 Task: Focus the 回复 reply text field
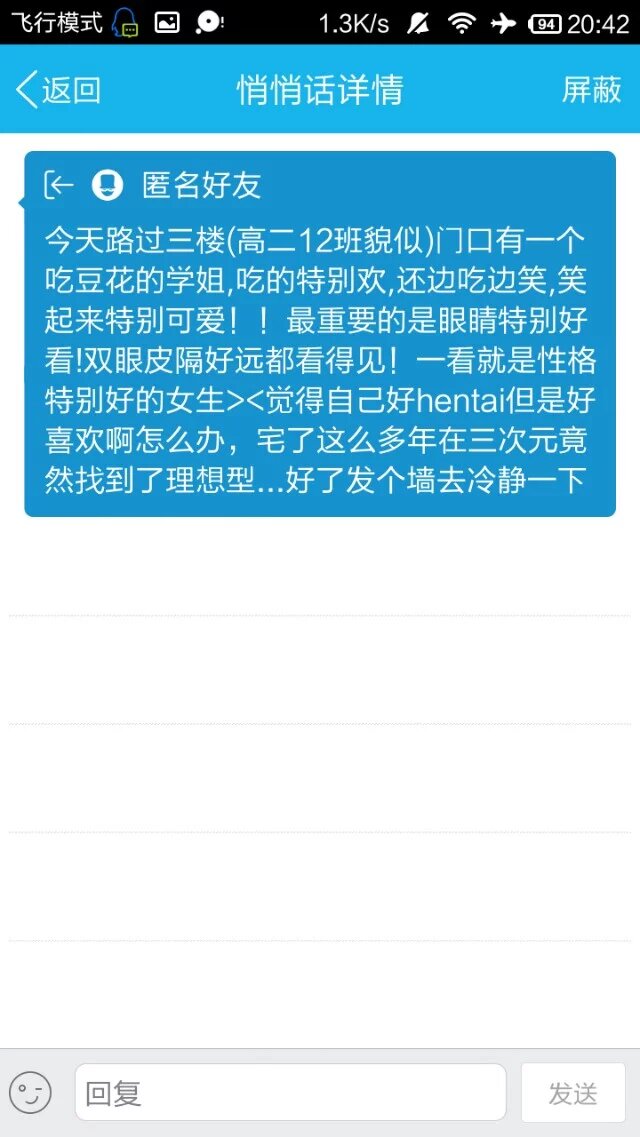290,1092
